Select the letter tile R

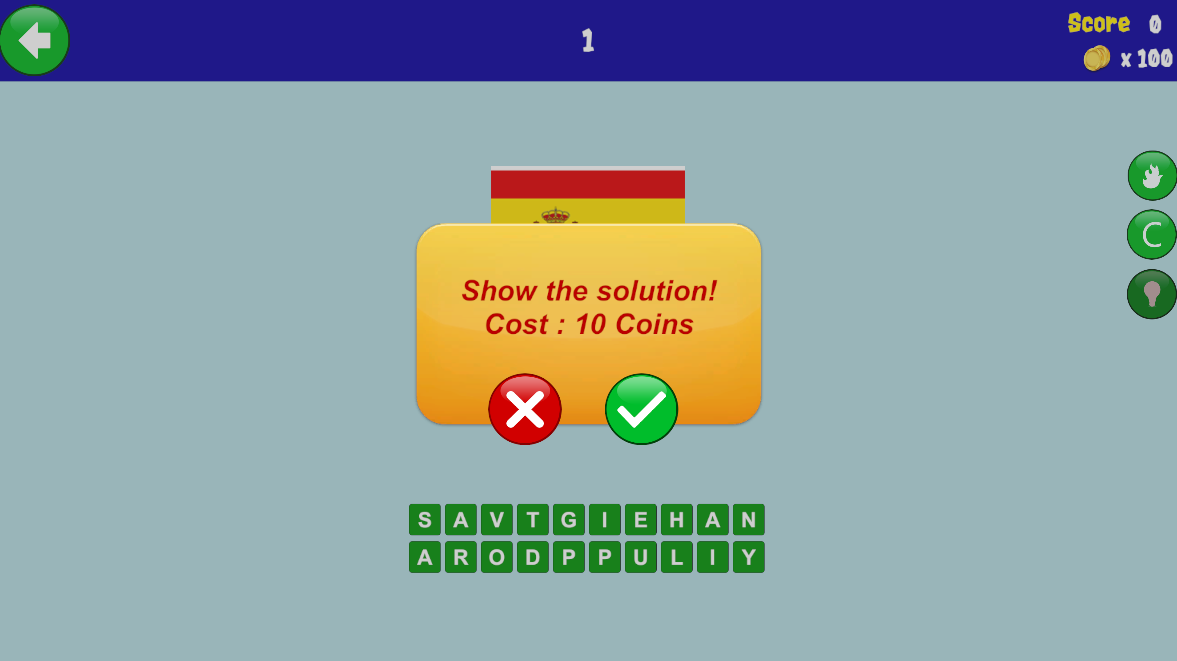pyautogui.click(x=461, y=557)
